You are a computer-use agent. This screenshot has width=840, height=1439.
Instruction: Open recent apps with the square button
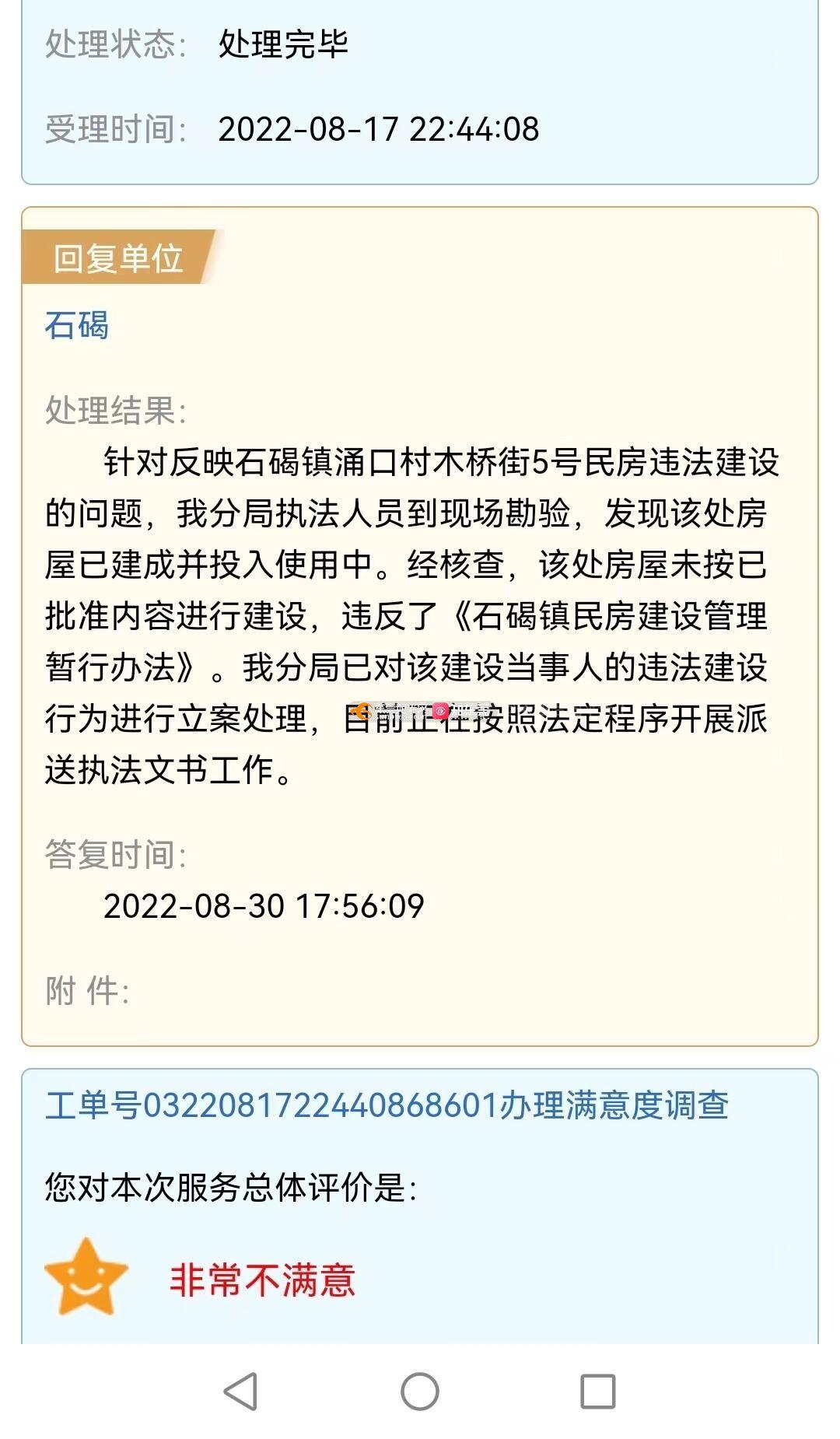click(597, 1392)
